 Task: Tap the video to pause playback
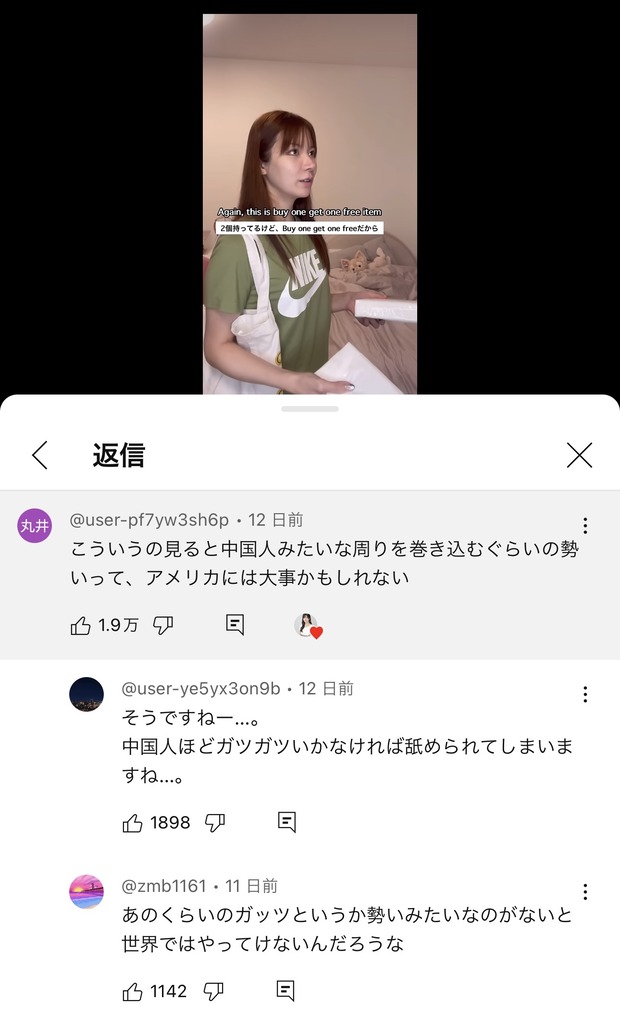coord(310,200)
